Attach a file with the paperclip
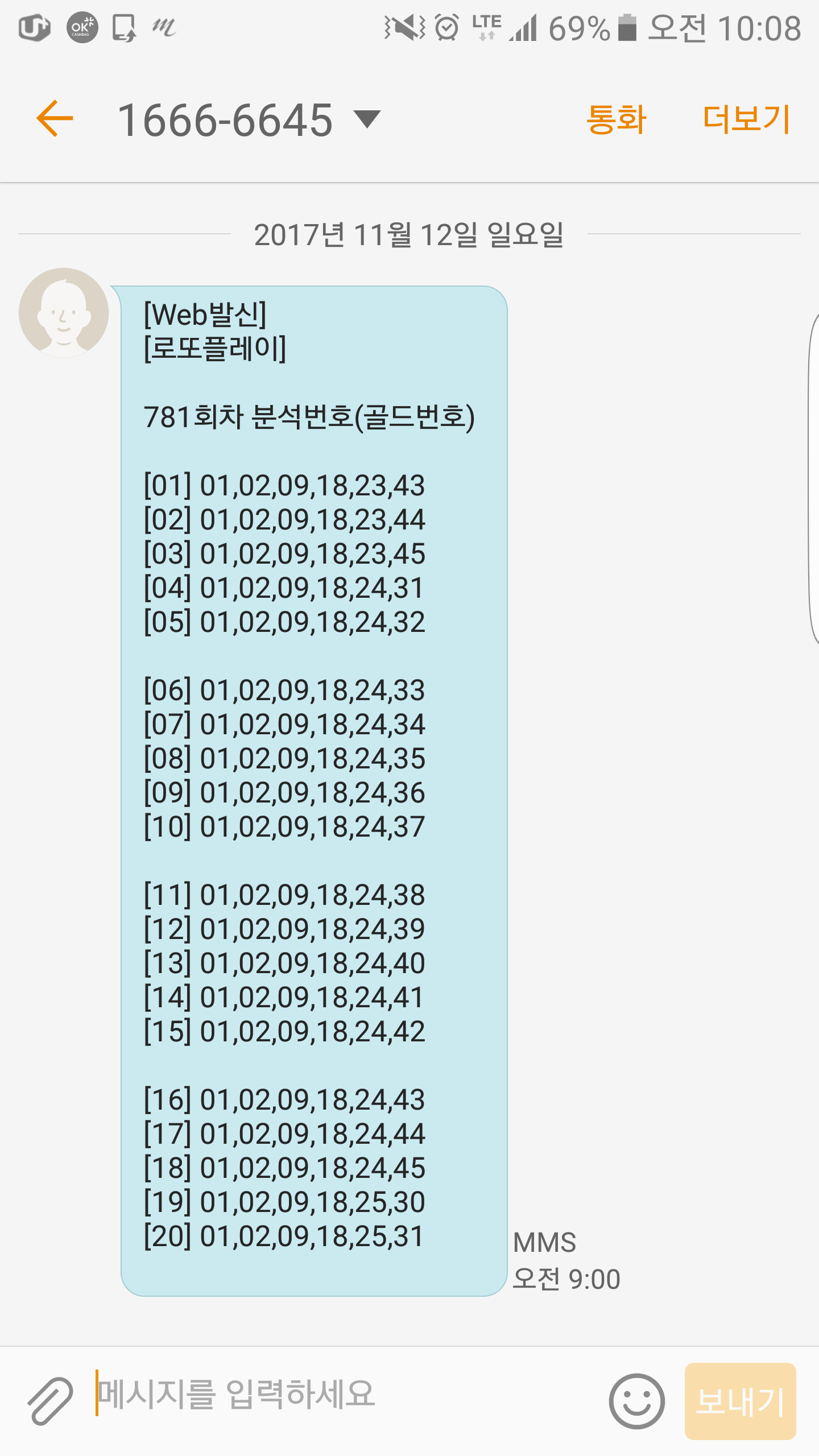The width and height of the screenshot is (819, 1456). pos(50,1400)
